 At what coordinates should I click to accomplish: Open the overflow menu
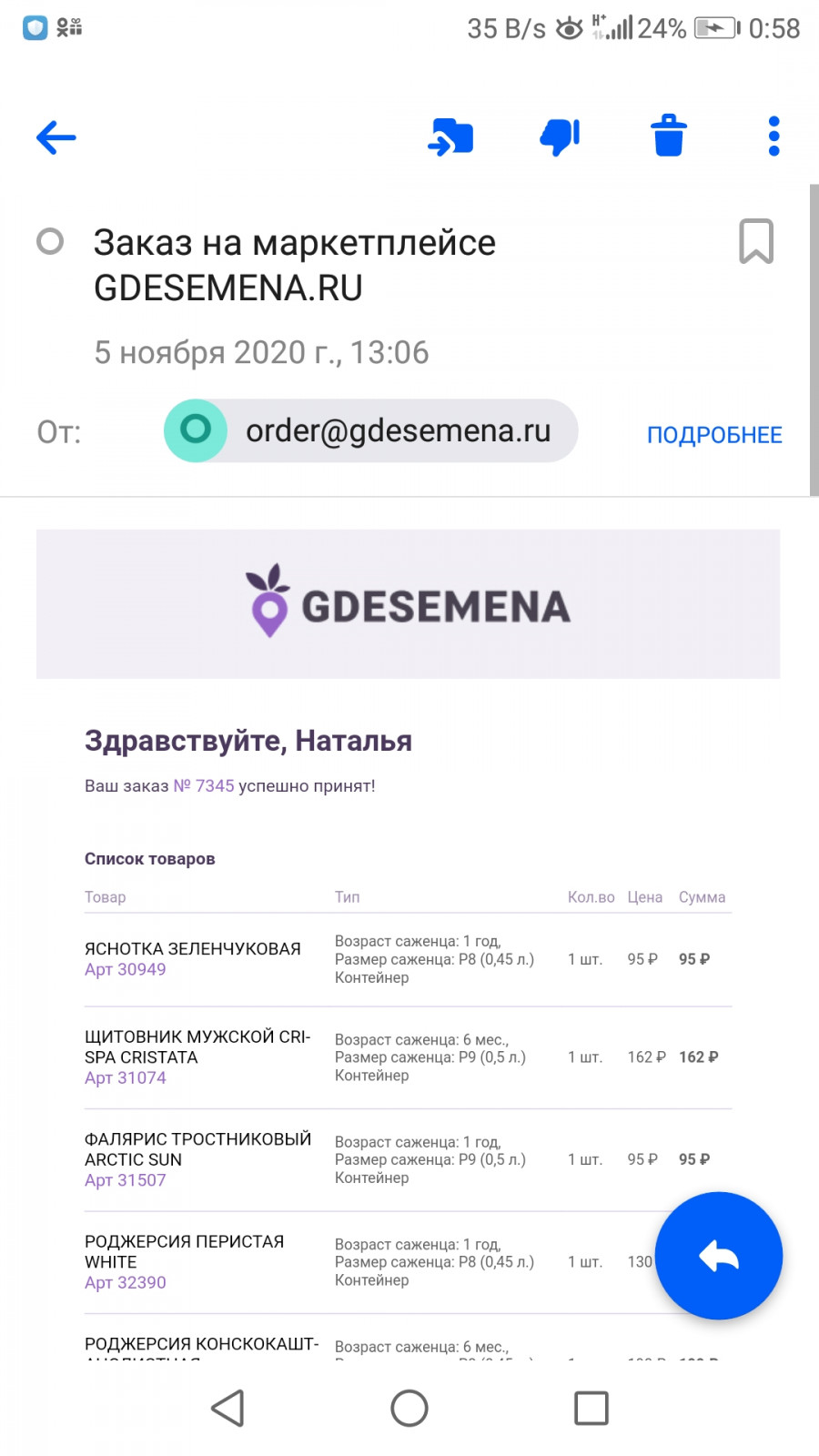773,136
